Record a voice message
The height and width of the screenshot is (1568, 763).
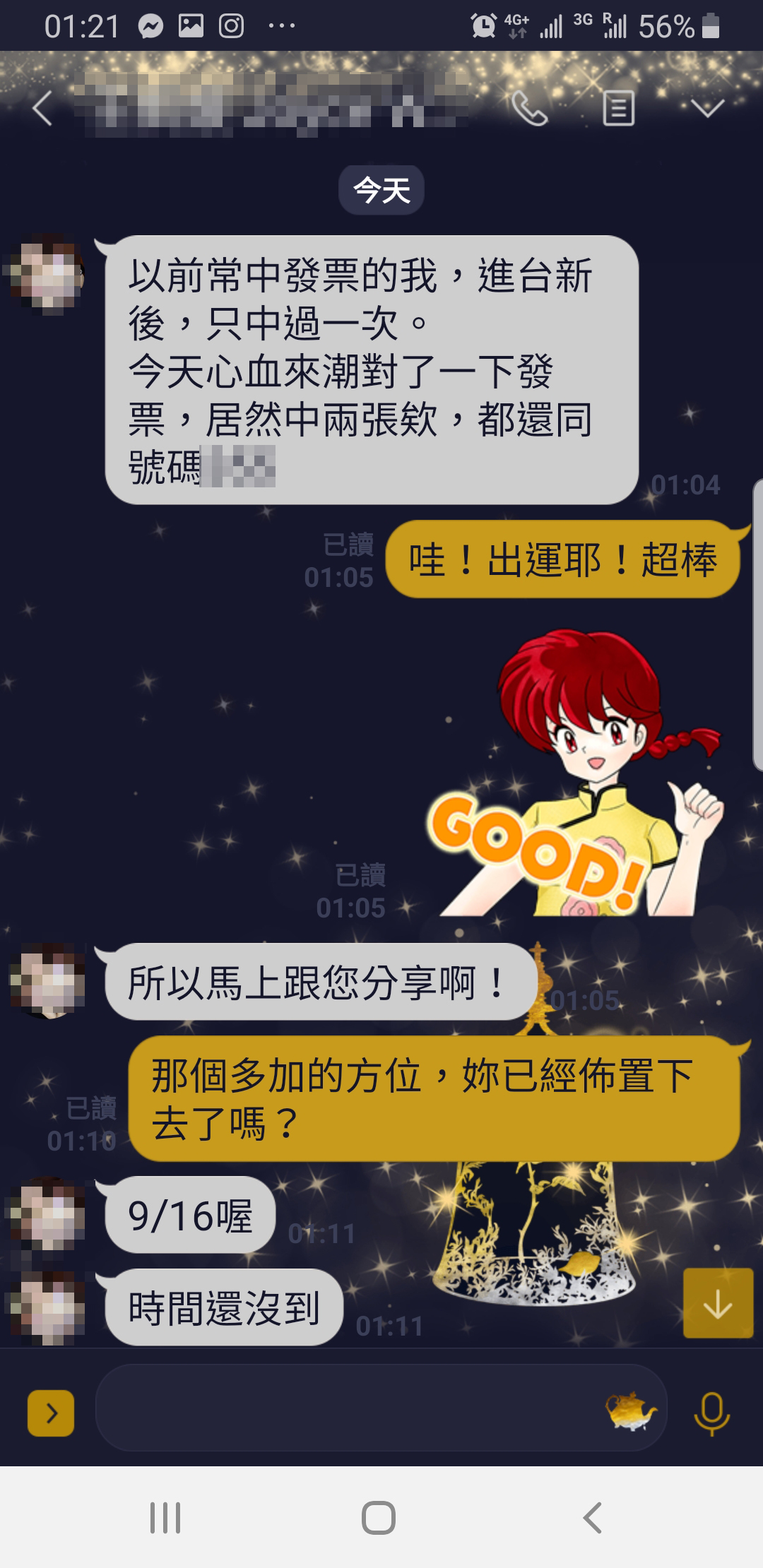pyautogui.click(x=711, y=1413)
